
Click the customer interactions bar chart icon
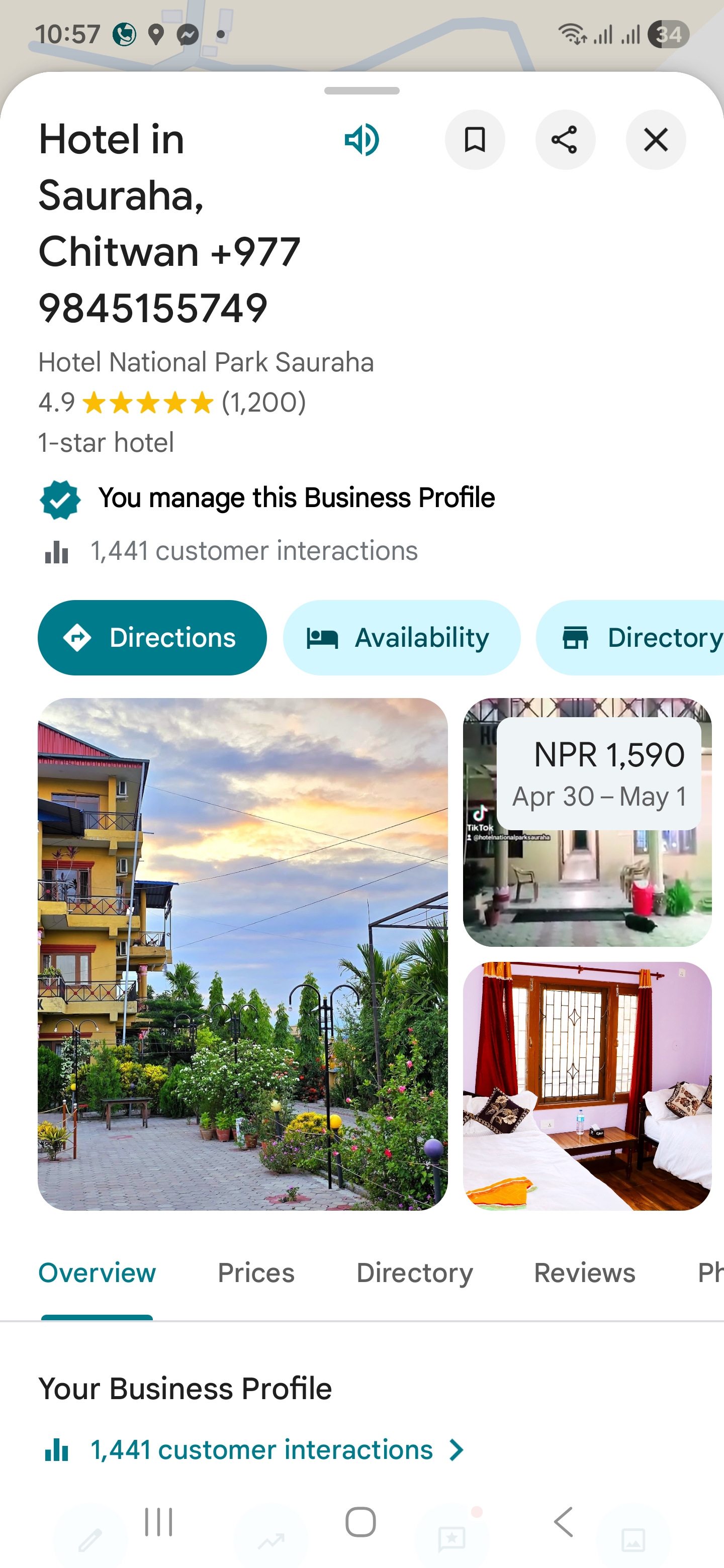[55, 551]
